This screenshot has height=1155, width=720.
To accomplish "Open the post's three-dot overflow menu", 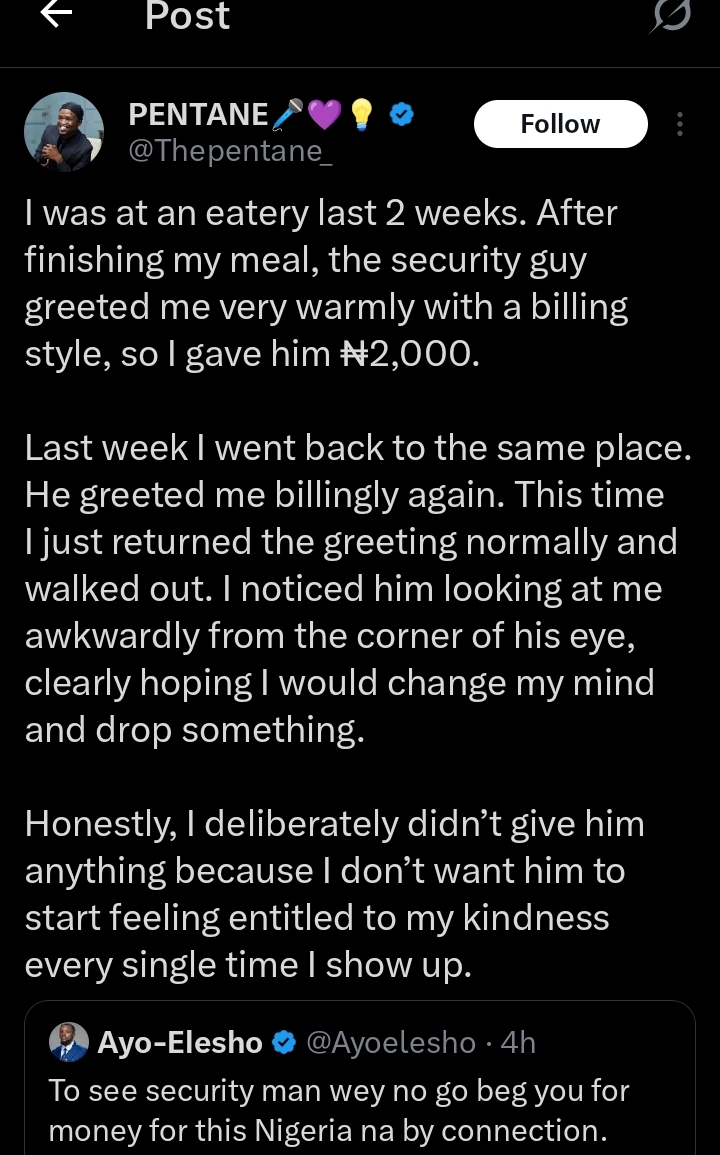I will pyautogui.click(x=680, y=124).
